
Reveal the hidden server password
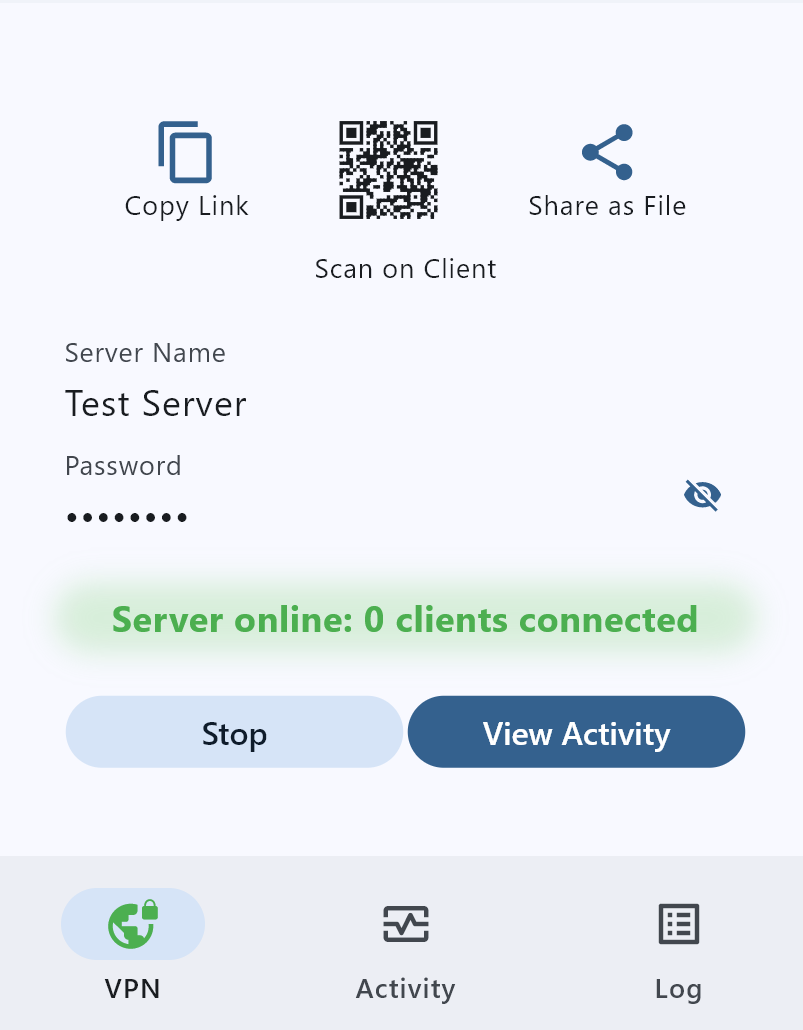pyautogui.click(x=702, y=495)
